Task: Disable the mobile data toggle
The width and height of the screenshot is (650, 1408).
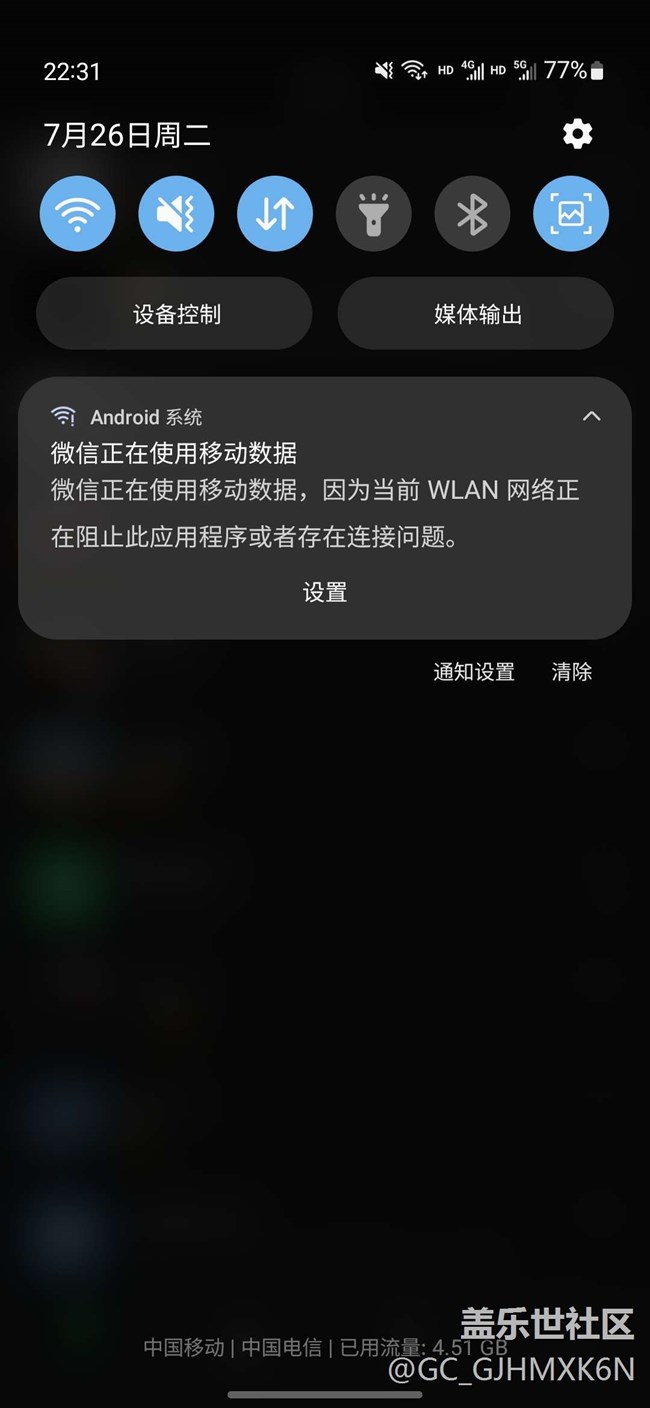Action: 275,214
